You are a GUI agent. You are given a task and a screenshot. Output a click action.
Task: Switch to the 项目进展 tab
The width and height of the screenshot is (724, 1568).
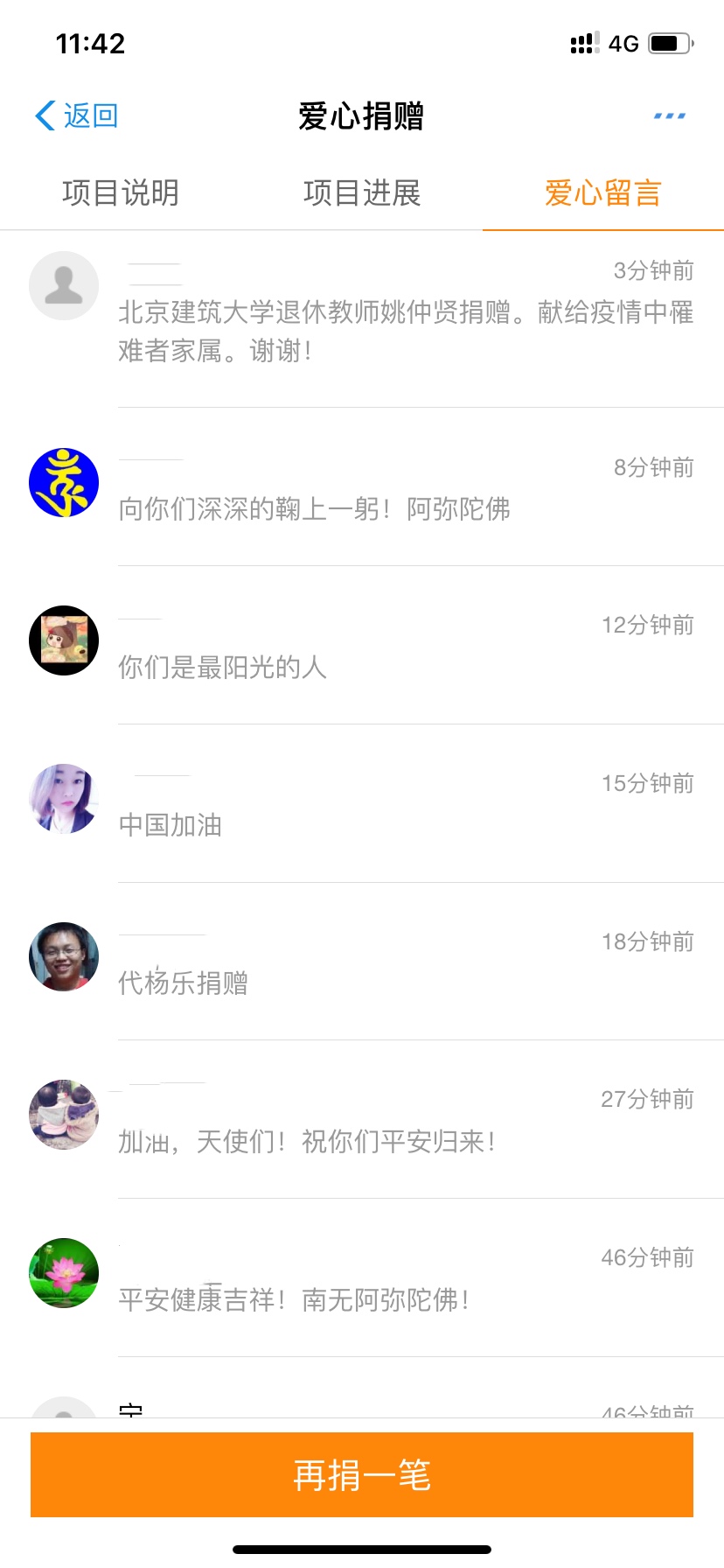[362, 192]
